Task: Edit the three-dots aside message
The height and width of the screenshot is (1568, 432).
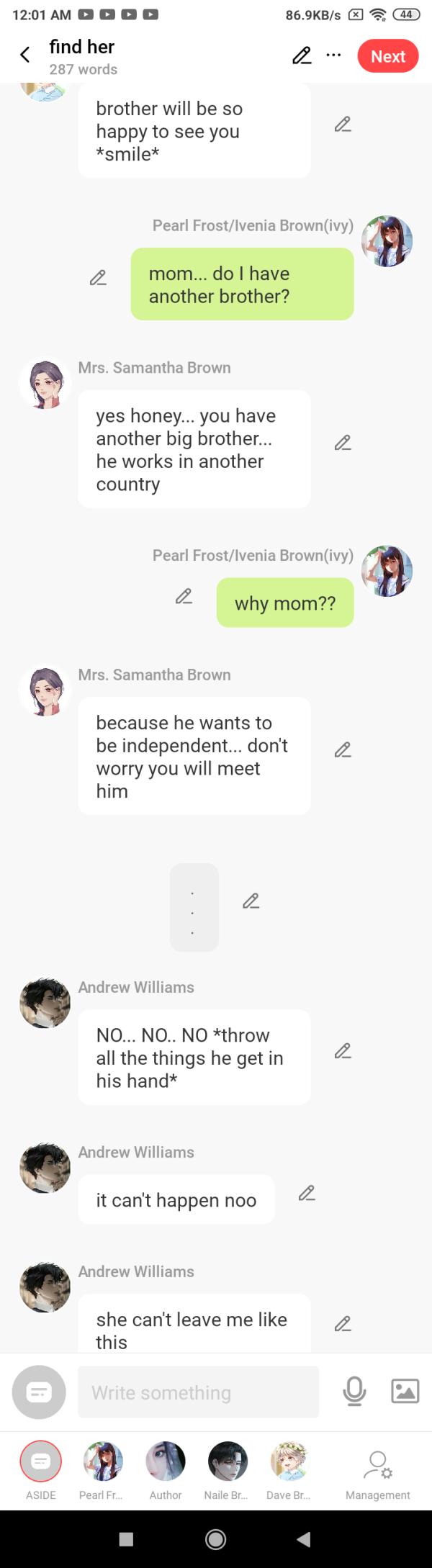Action: (x=251, y=901)
